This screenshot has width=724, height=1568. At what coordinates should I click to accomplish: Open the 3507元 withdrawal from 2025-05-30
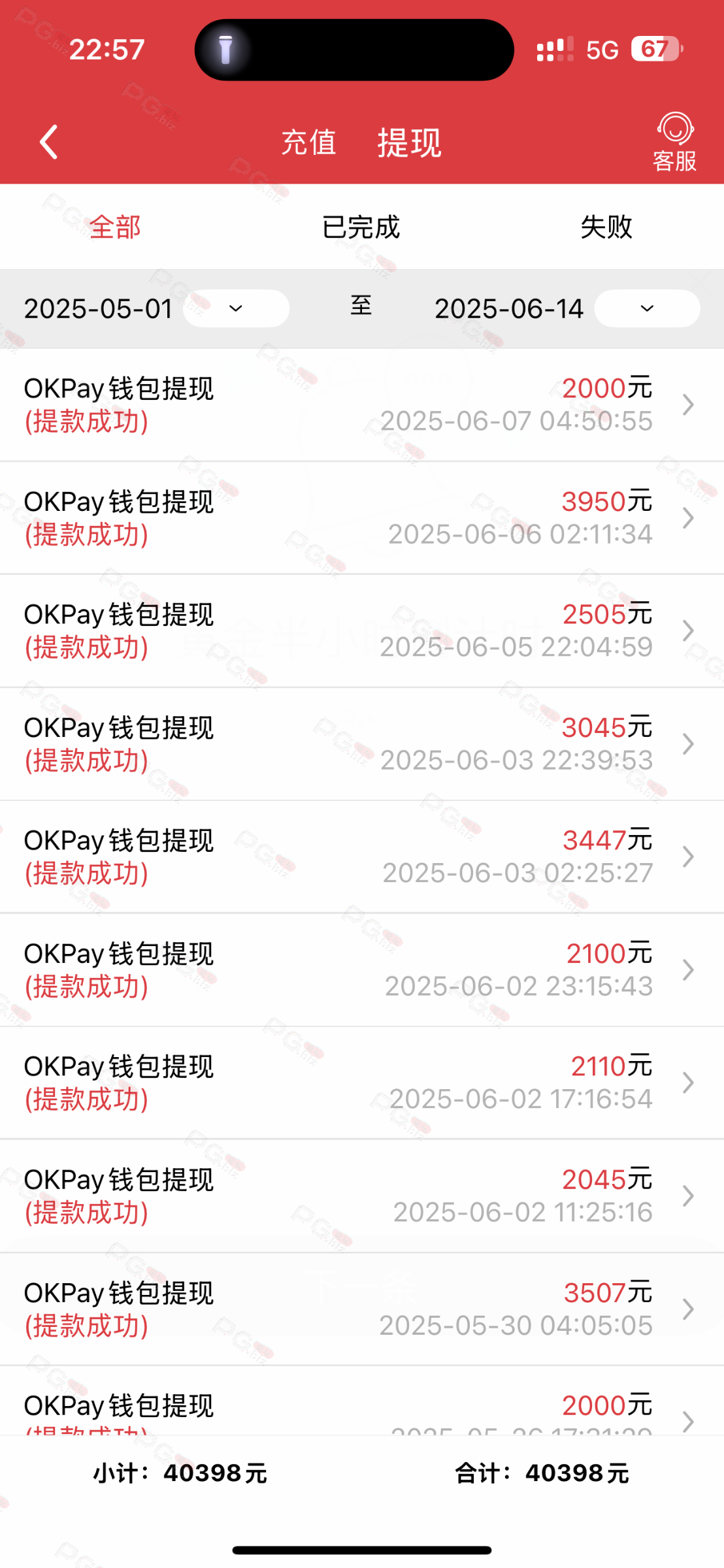coord(362,1309)
